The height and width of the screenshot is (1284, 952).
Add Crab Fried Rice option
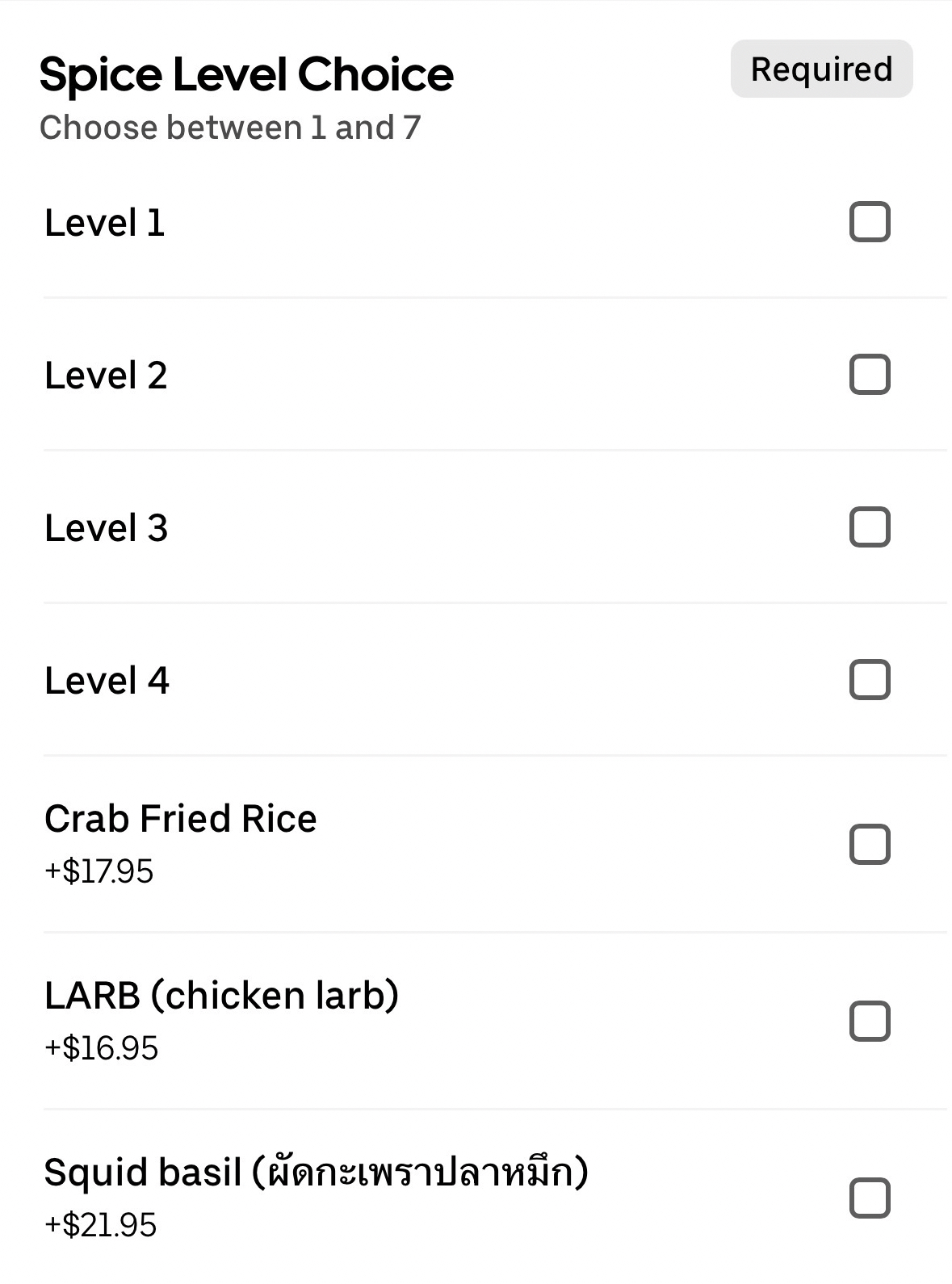(x=870, y=845)
